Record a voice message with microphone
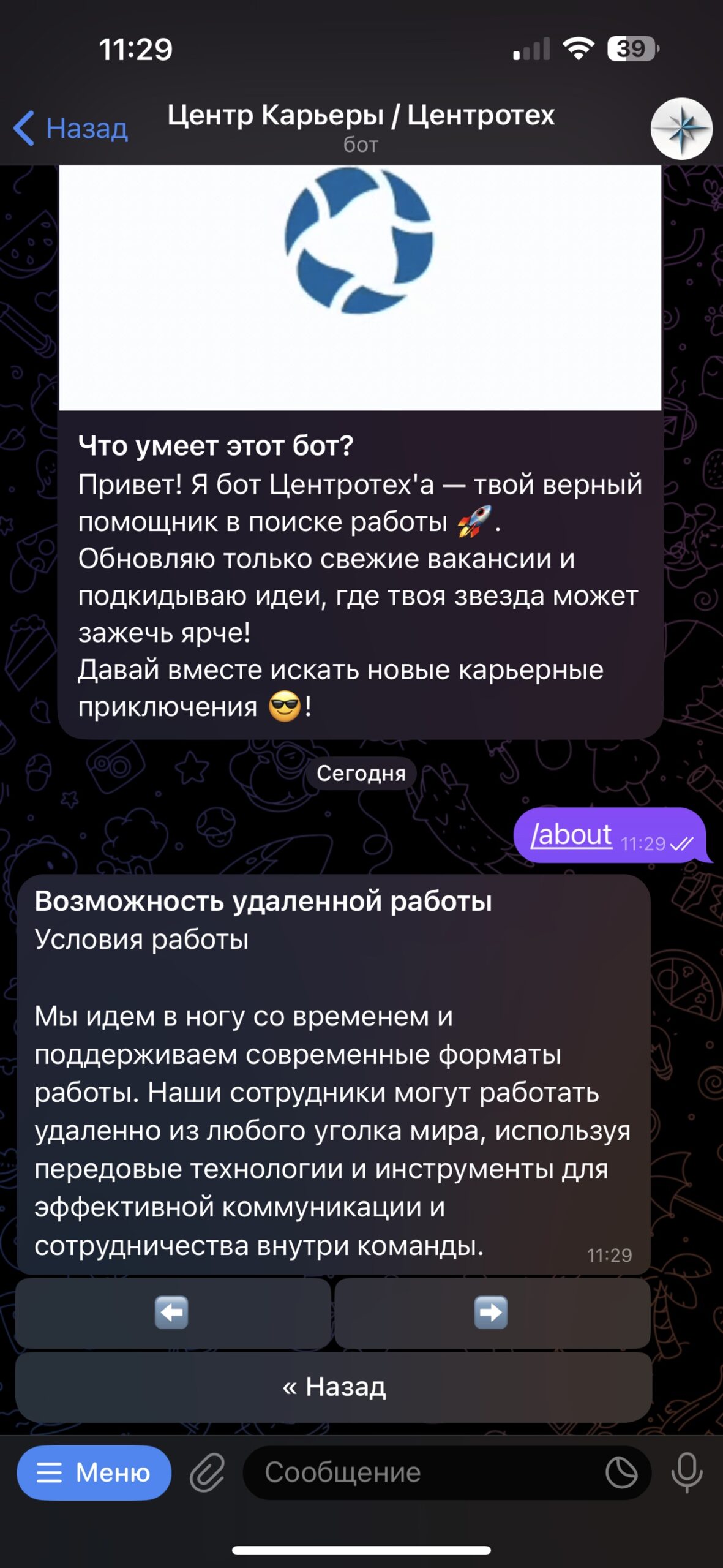This screenshot has height=1568, width=723. pos(686,1472)
